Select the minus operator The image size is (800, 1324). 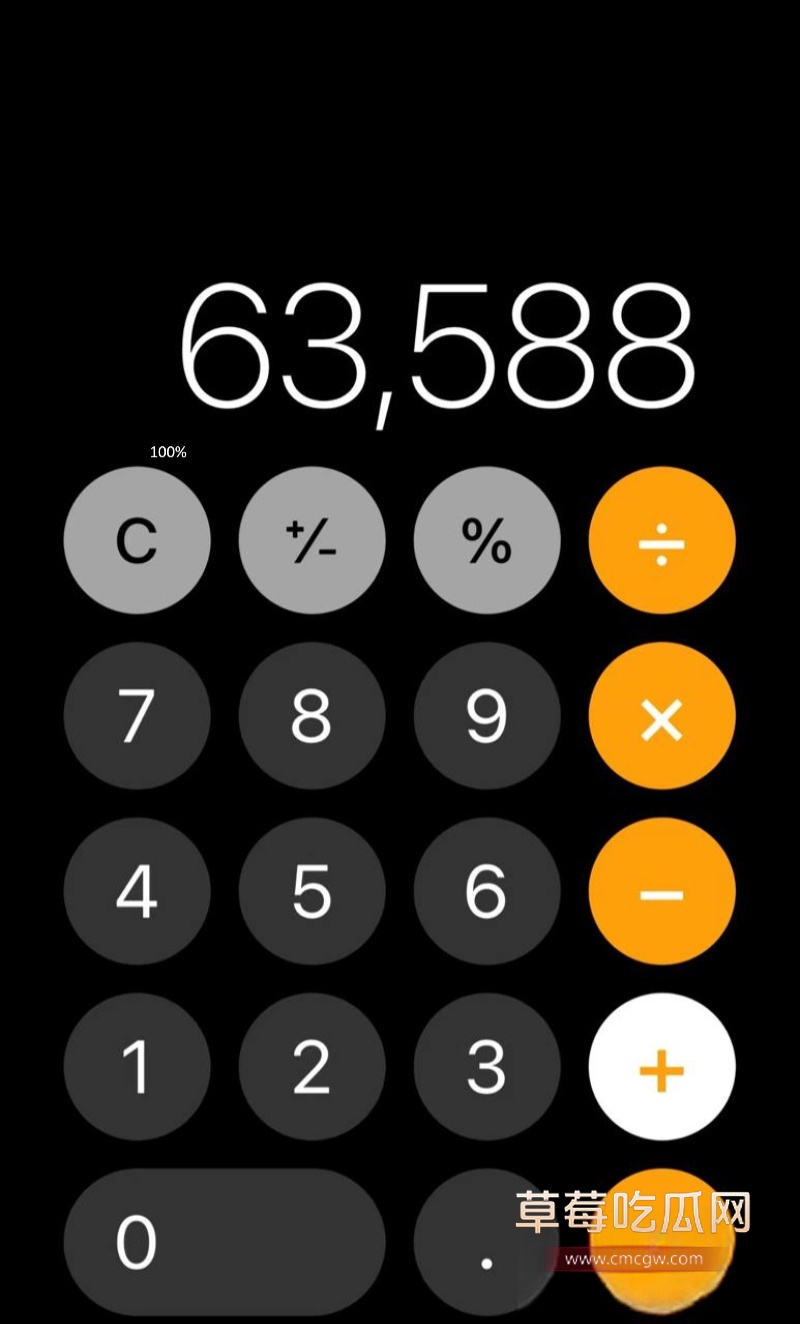[662, 891]
